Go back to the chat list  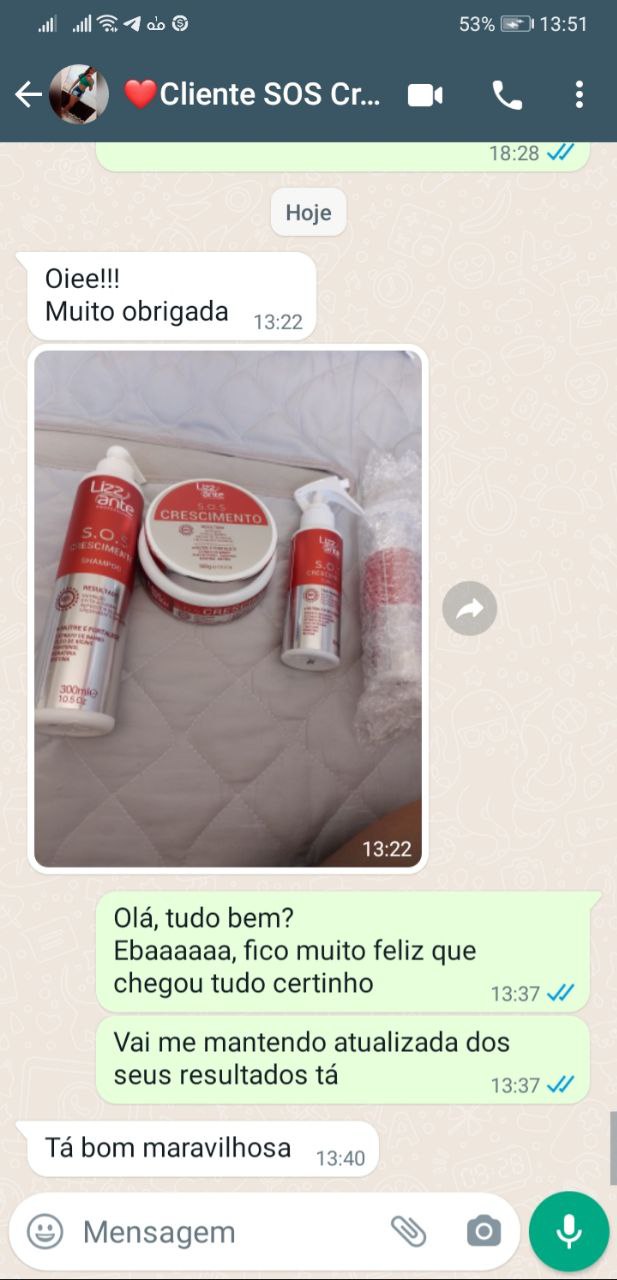[27, 95]
